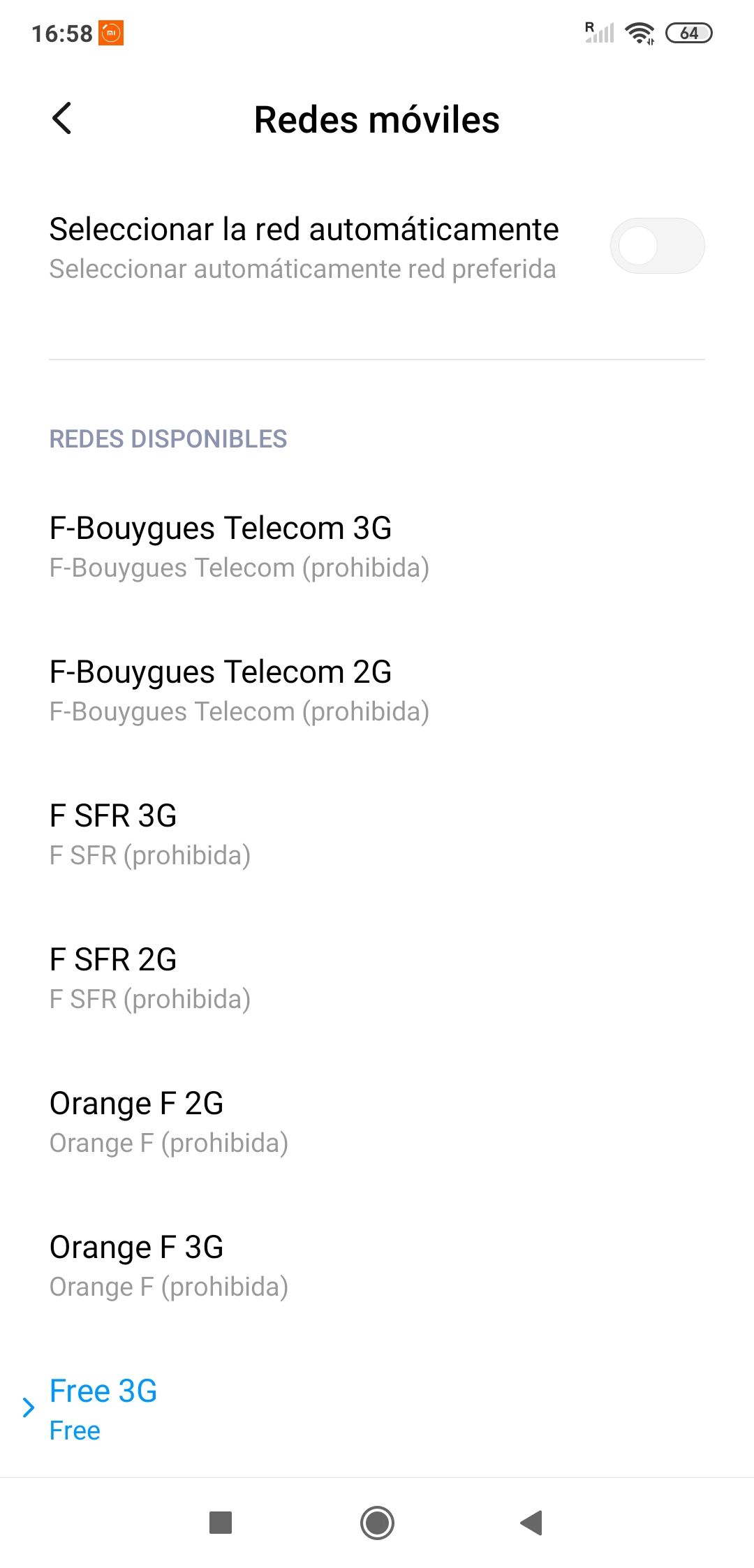Viewport: 754px width, 1568px height.
Task: Tap the time display in status bar
Action: click(61, 31)
